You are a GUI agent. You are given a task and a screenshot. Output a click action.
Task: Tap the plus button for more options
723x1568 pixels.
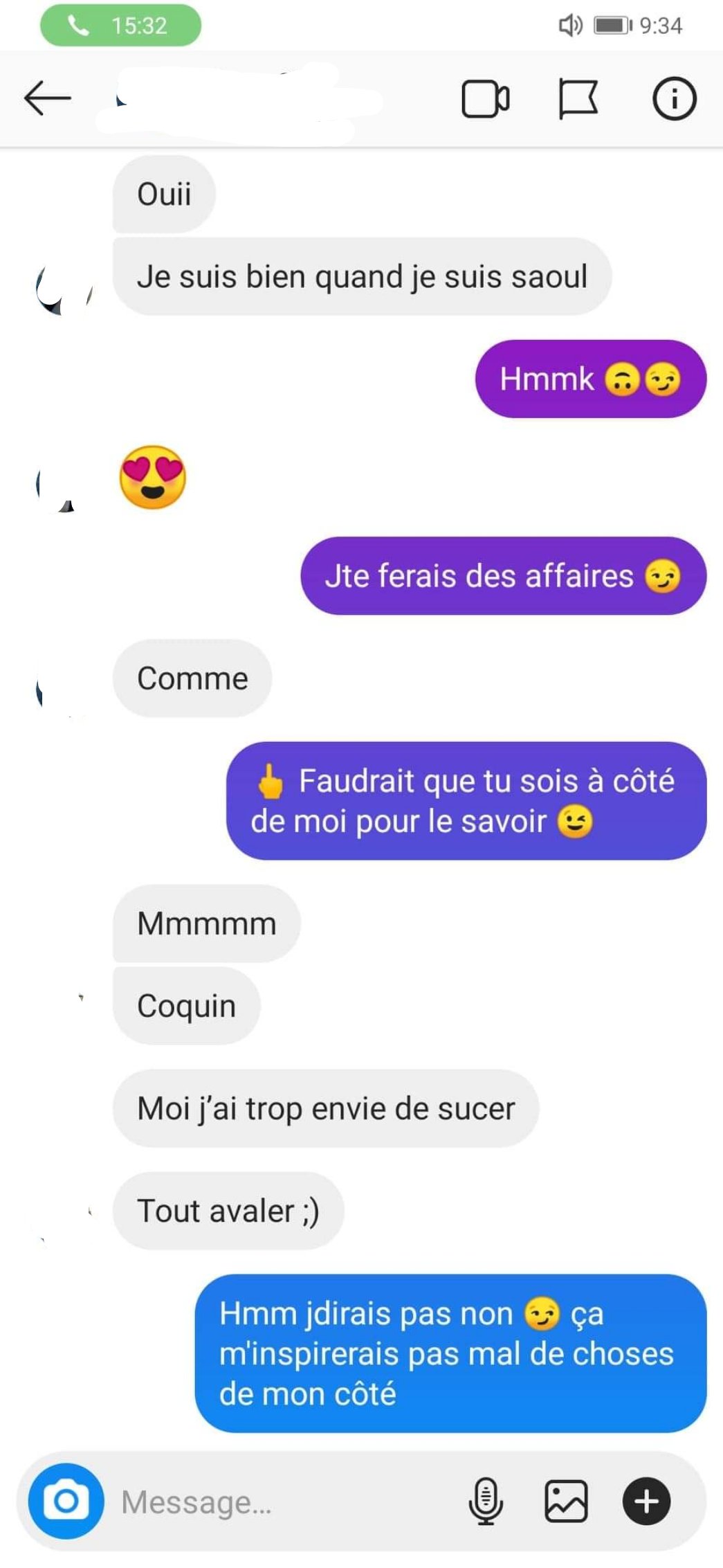pos(646,1501)
